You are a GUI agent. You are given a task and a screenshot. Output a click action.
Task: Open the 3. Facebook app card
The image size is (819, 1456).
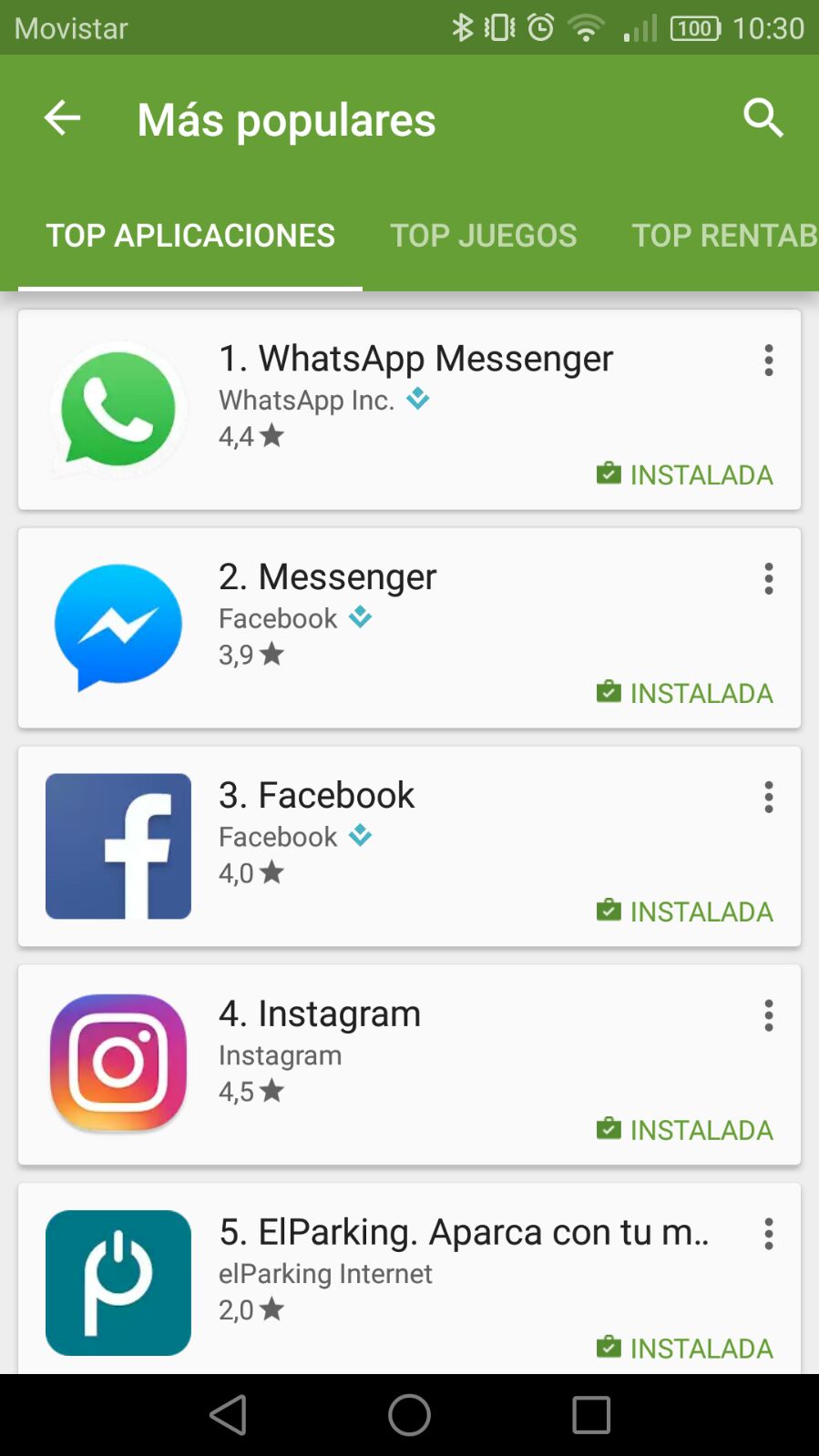(x=410, y=847)
